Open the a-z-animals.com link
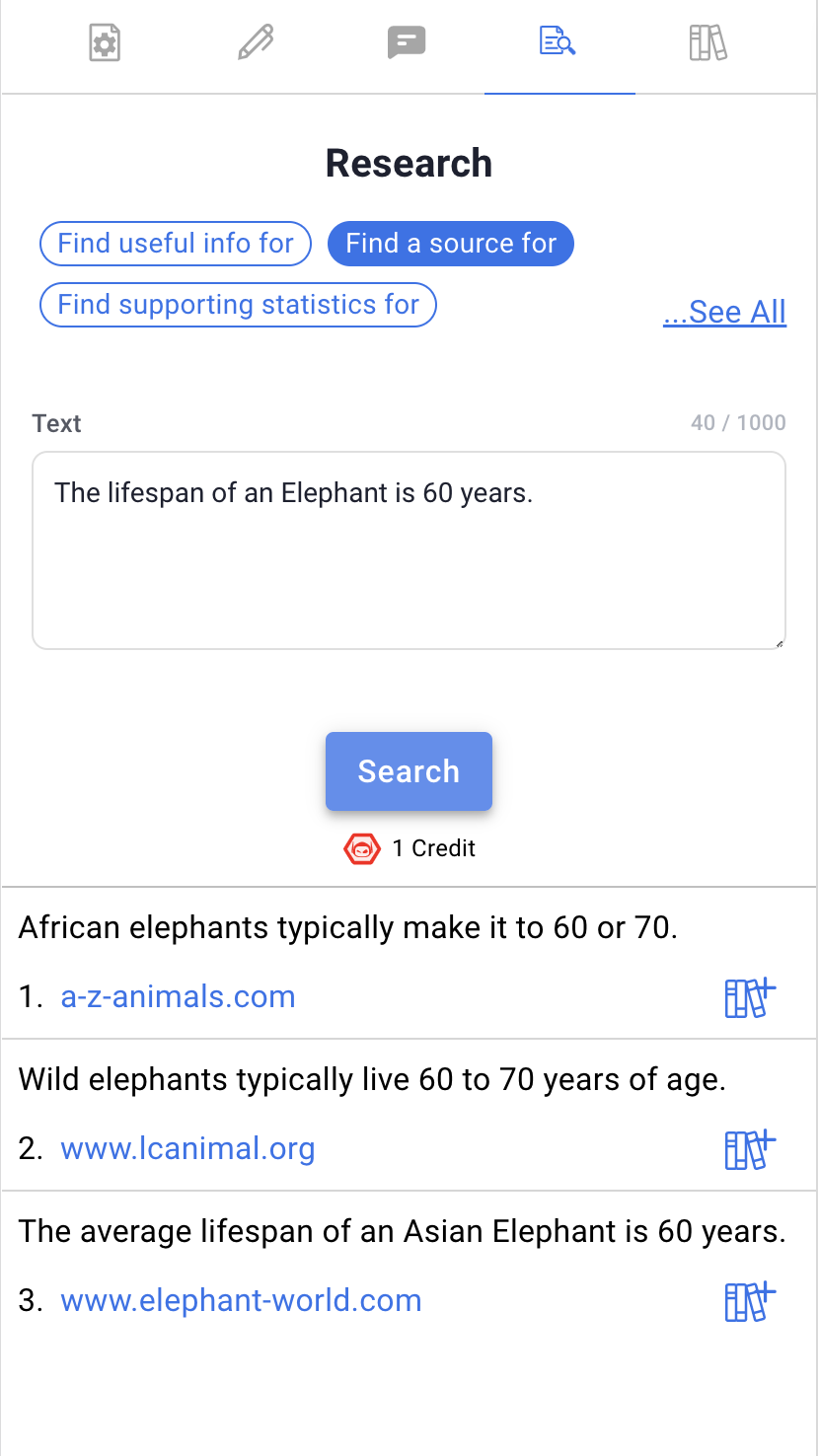819x1456 pixels. coord(178,996)
